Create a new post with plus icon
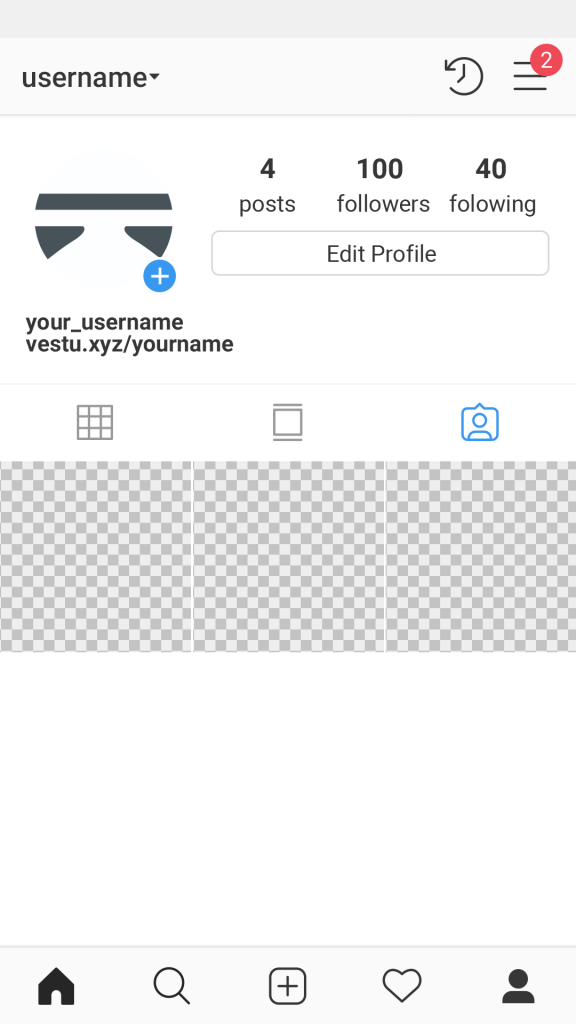576x1024 pixels. pos(287,986)
